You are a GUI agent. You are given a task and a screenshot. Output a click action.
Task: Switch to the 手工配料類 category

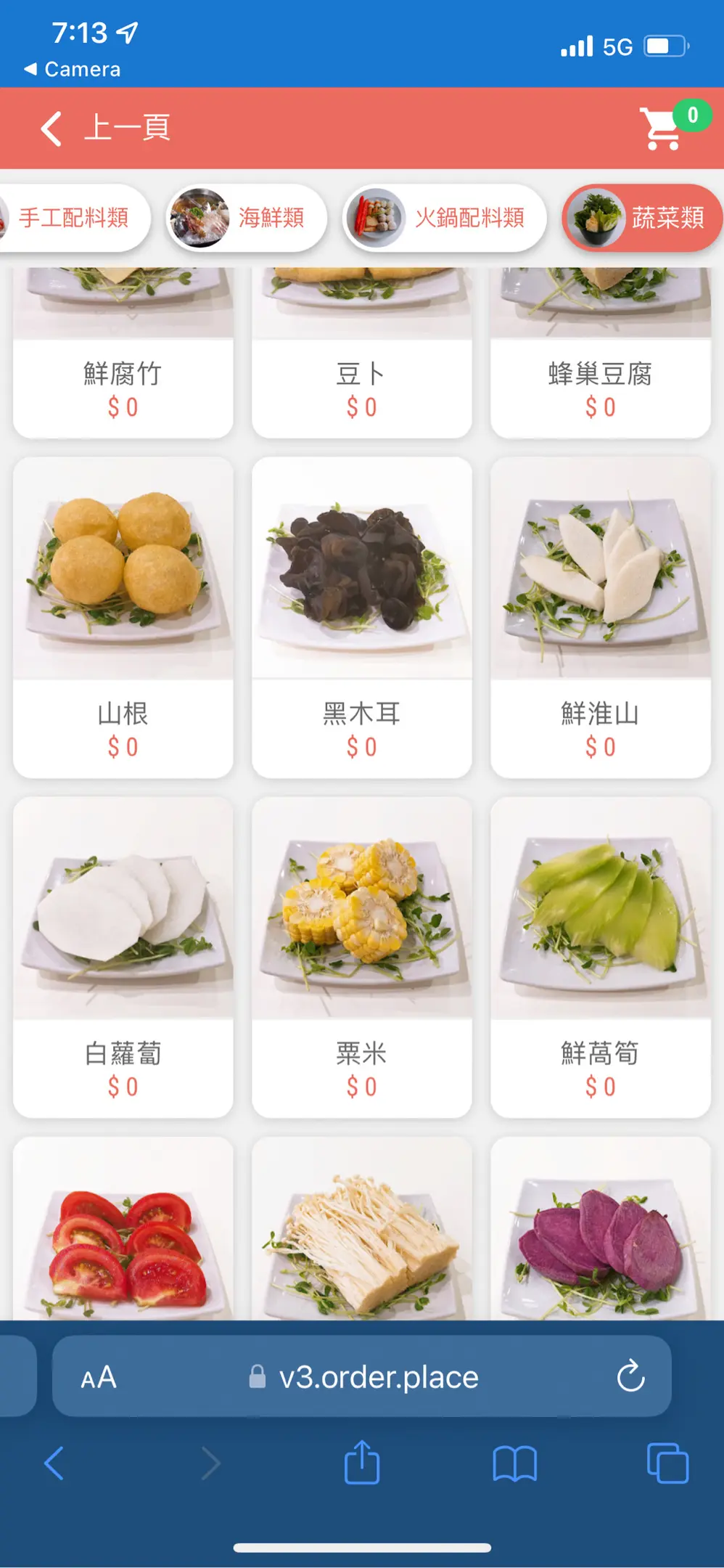(x=73, y=218)
